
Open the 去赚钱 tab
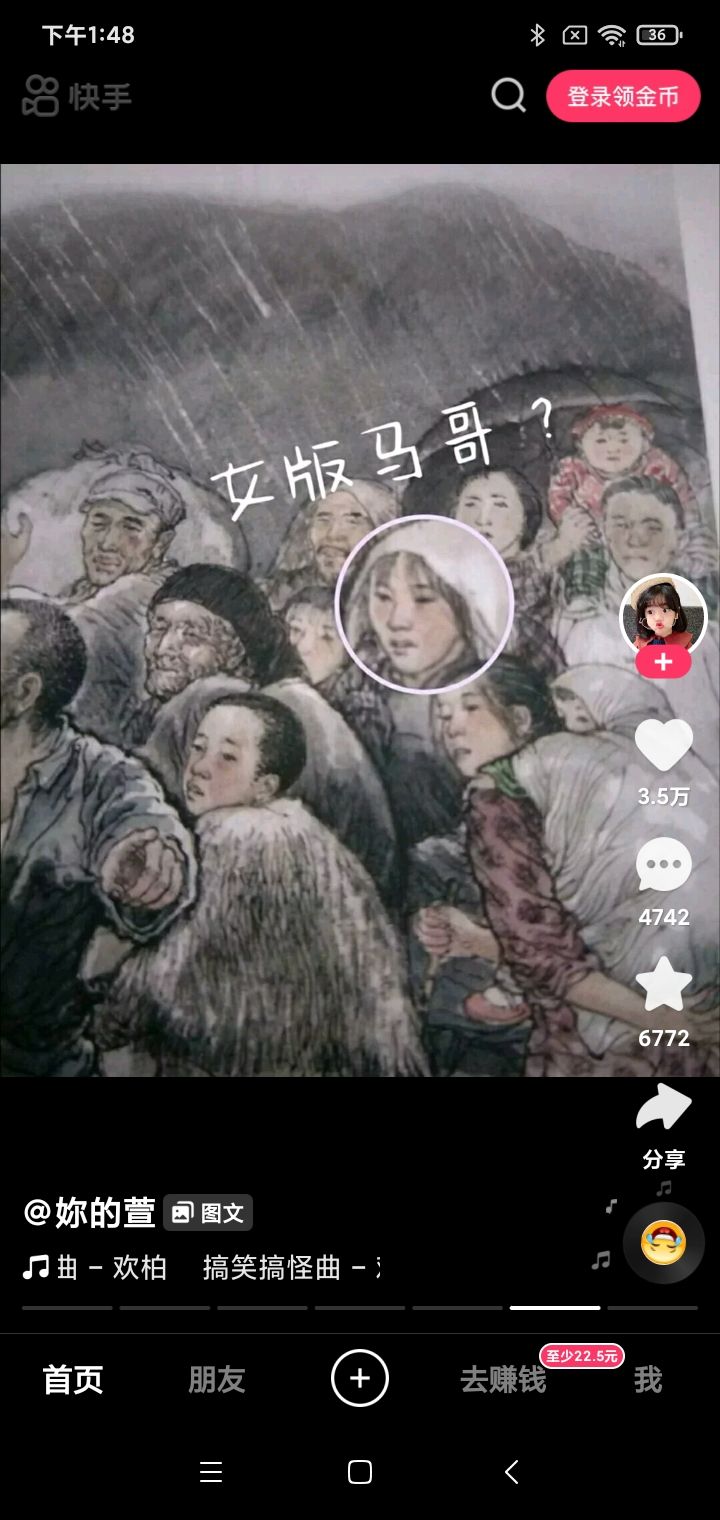coord(503,1380)
